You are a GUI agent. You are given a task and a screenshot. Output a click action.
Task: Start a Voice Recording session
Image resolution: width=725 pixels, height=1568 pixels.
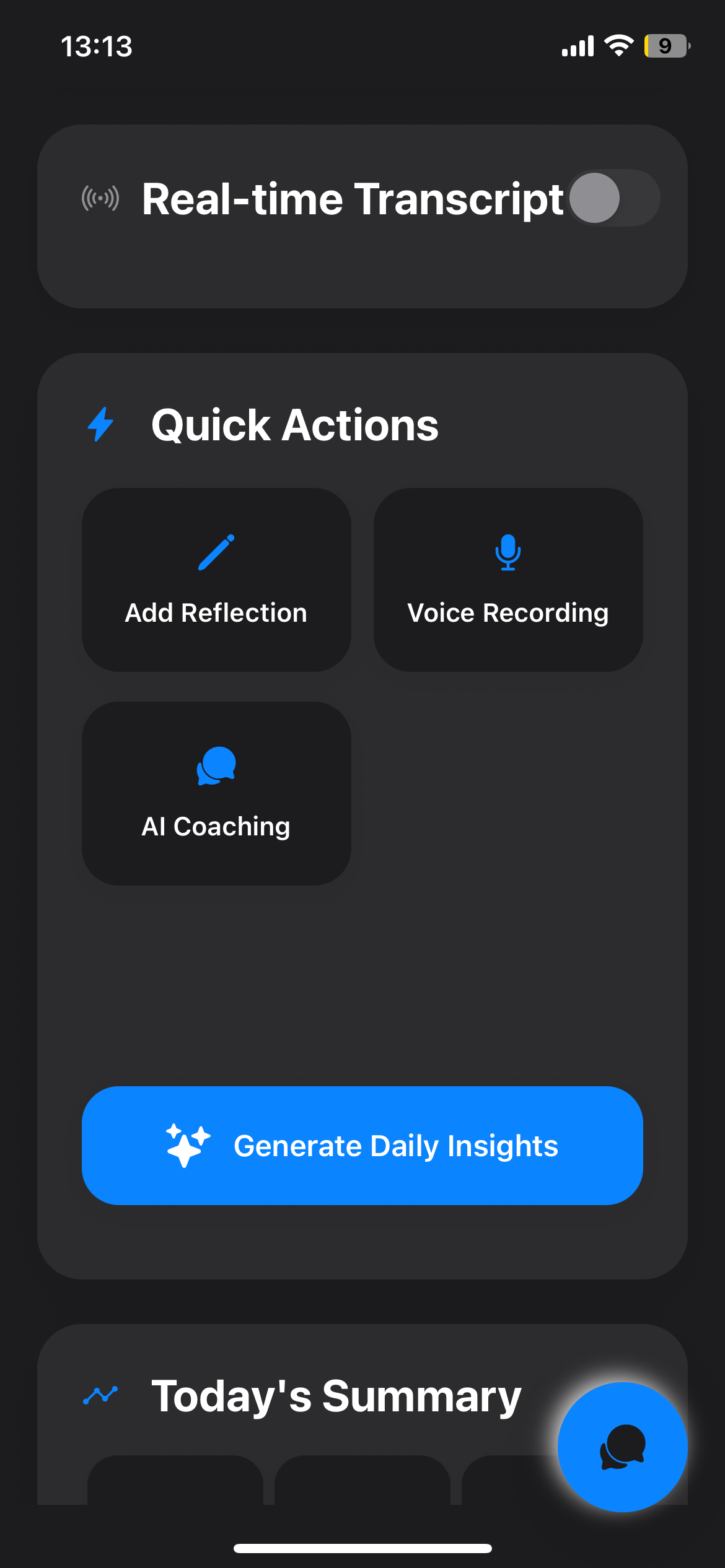coord(507,579)
